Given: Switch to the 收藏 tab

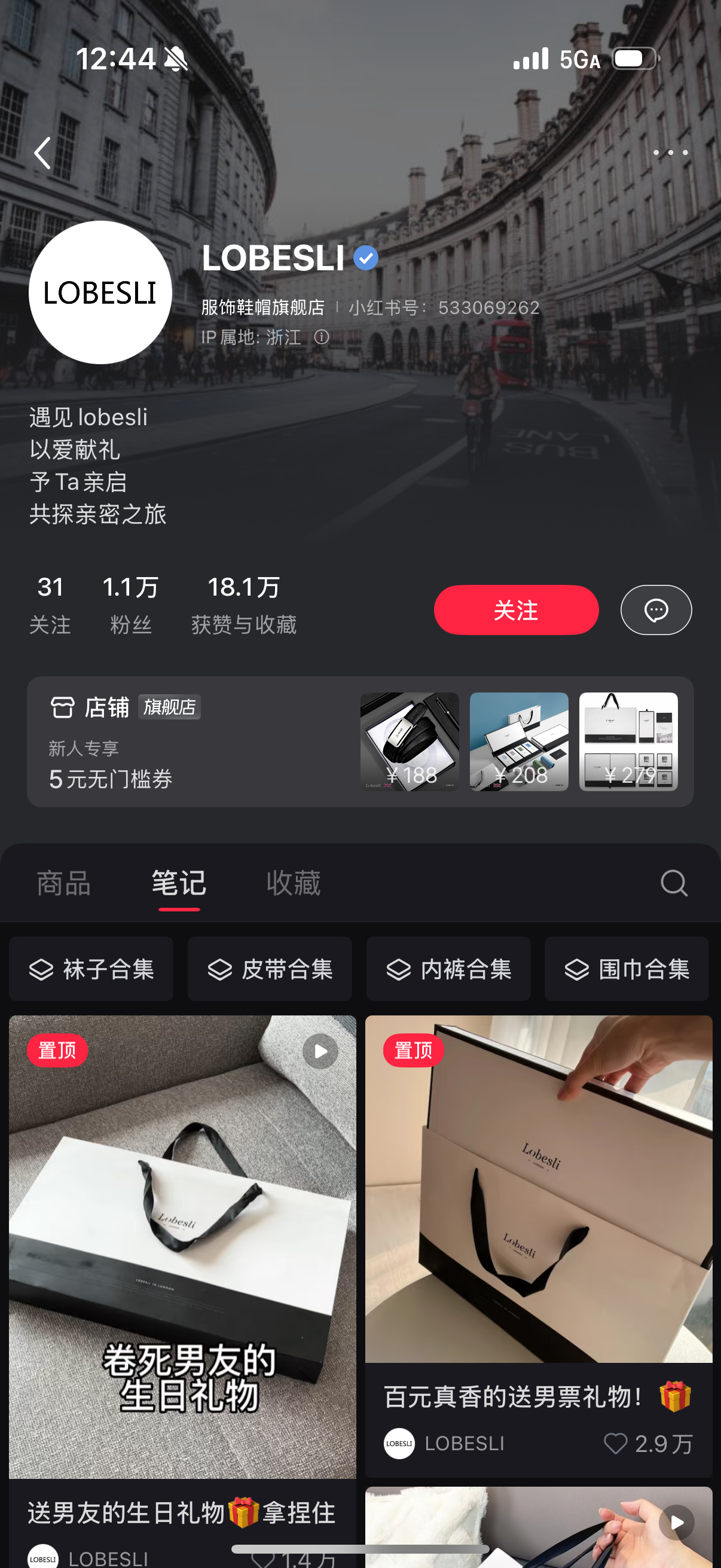Looking at the screenshot, I should click(294, 883).
